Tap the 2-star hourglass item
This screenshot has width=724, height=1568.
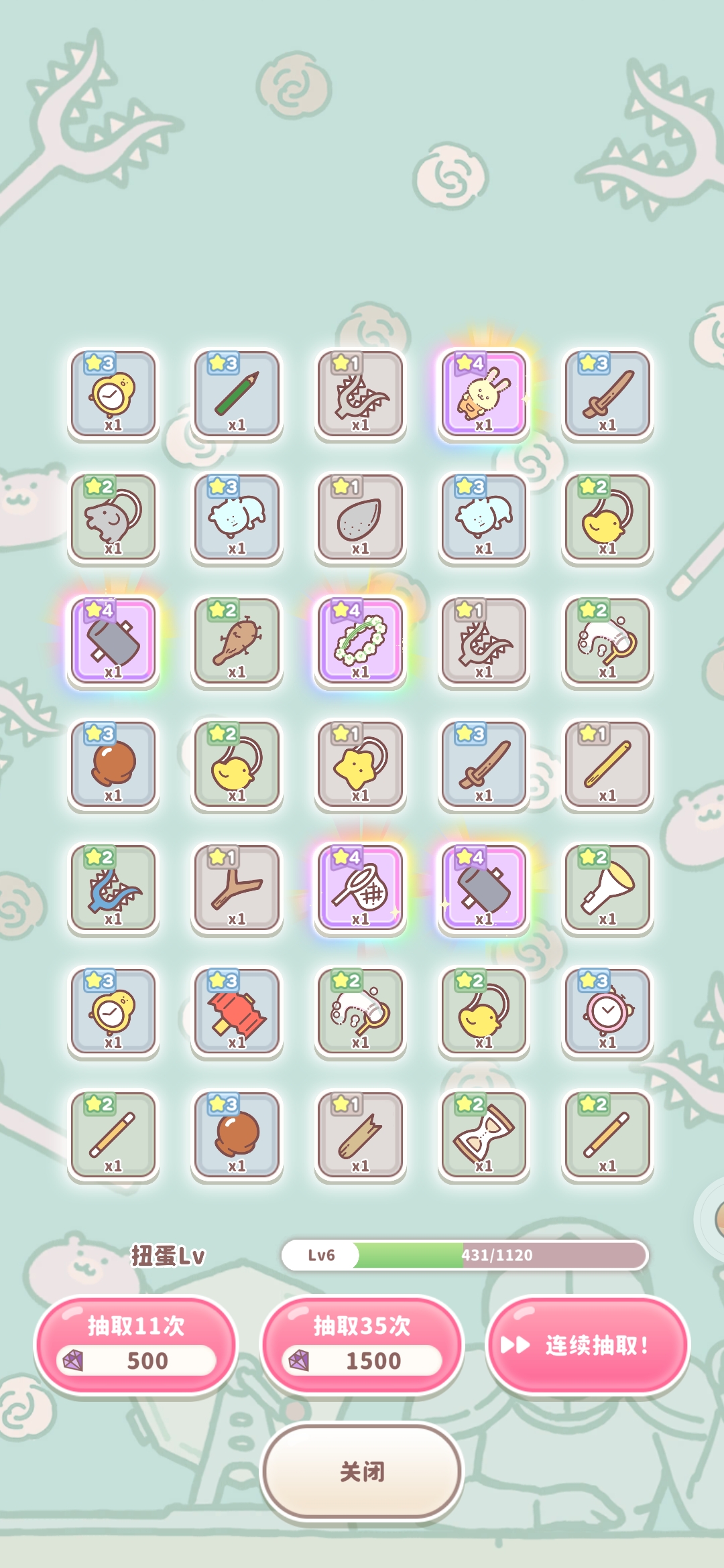483,1136
